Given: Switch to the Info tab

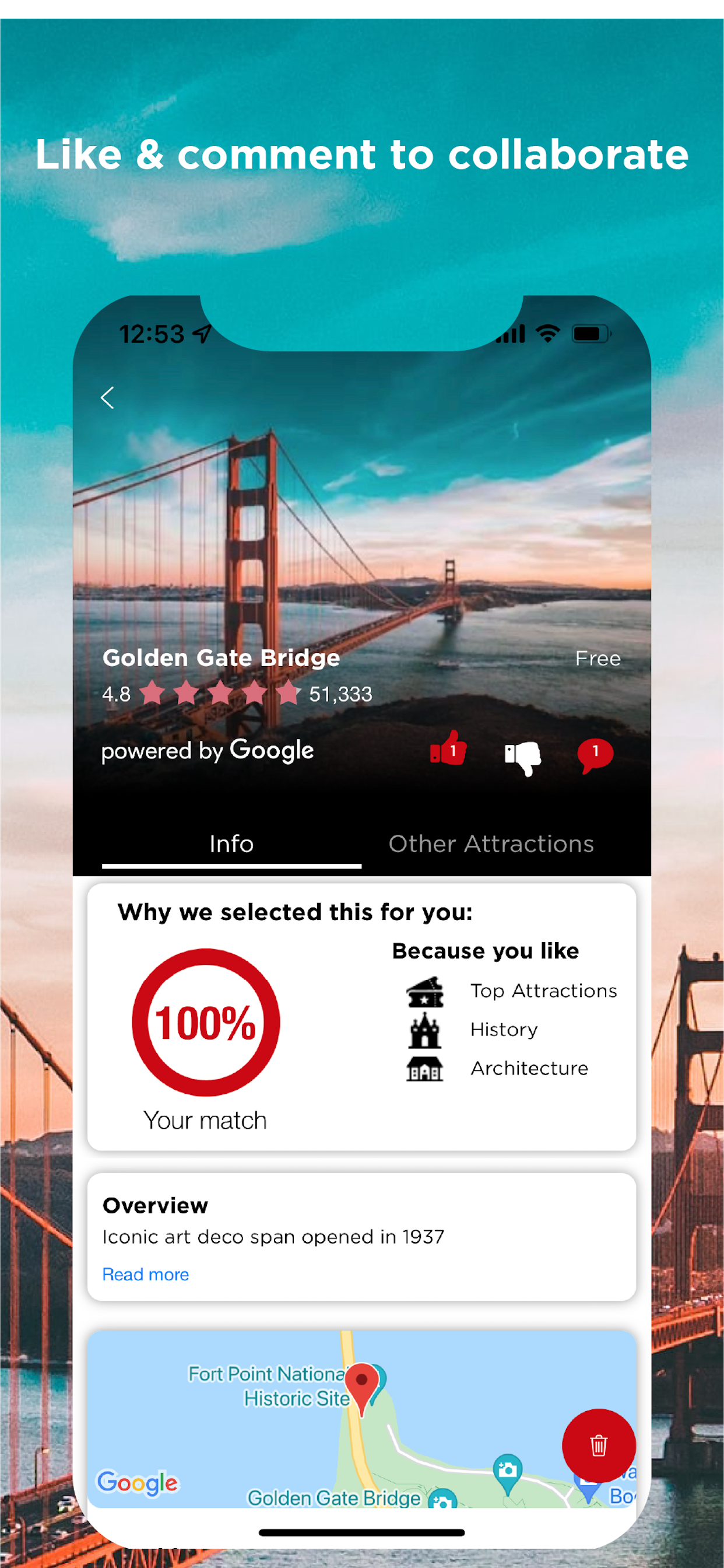Looking at the screenshot, I should [231, 844].
